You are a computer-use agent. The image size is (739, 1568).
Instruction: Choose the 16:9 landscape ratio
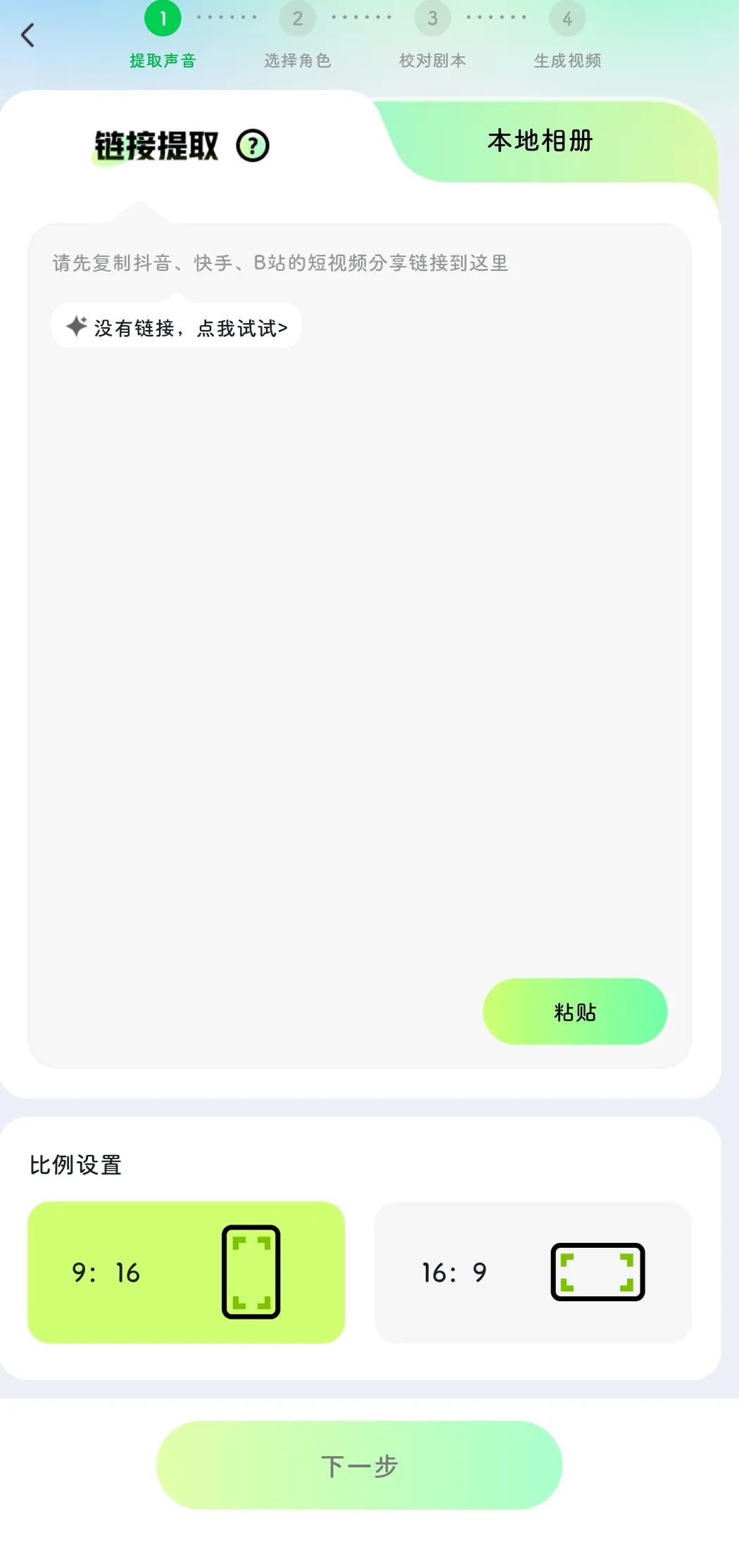532,1272
